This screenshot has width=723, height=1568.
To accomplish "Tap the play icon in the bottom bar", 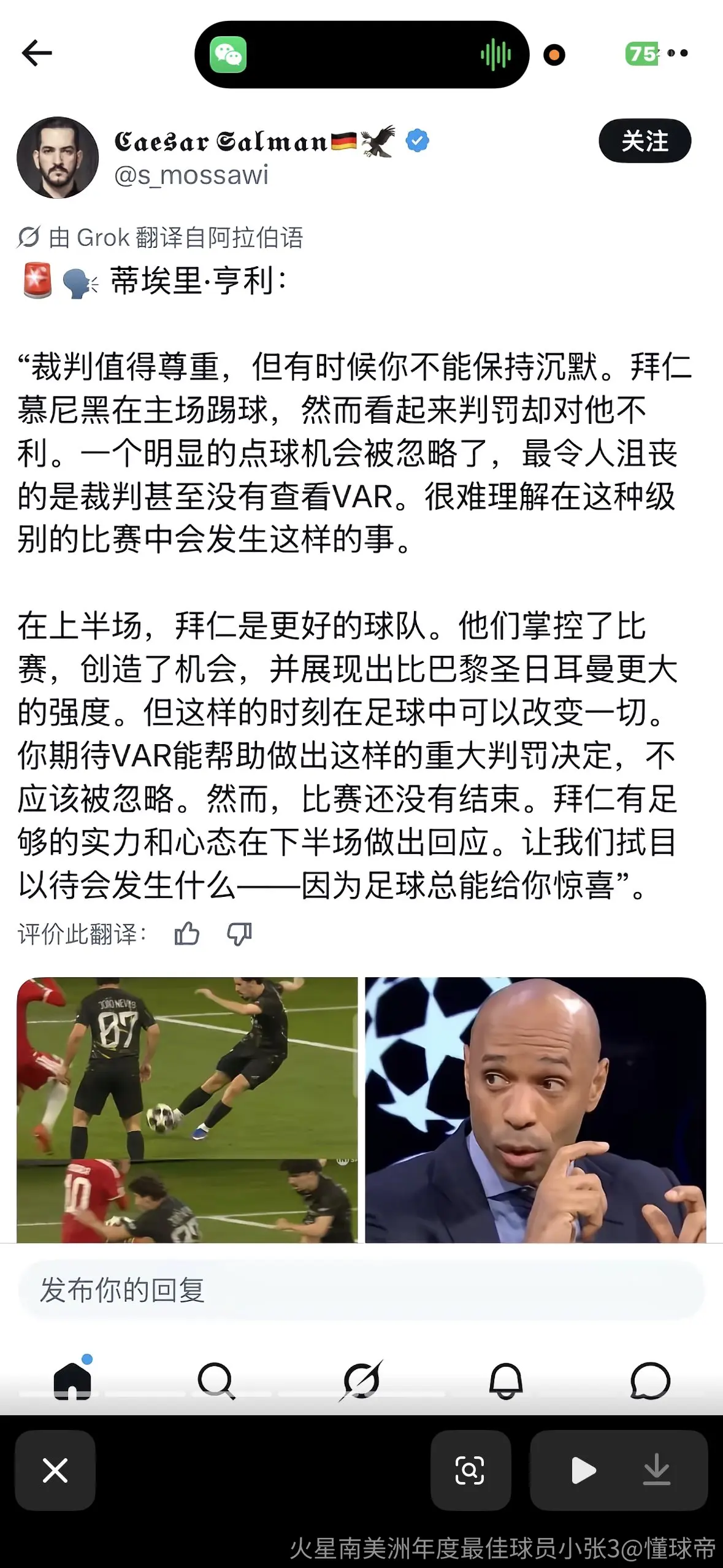I will point(583,1470).
